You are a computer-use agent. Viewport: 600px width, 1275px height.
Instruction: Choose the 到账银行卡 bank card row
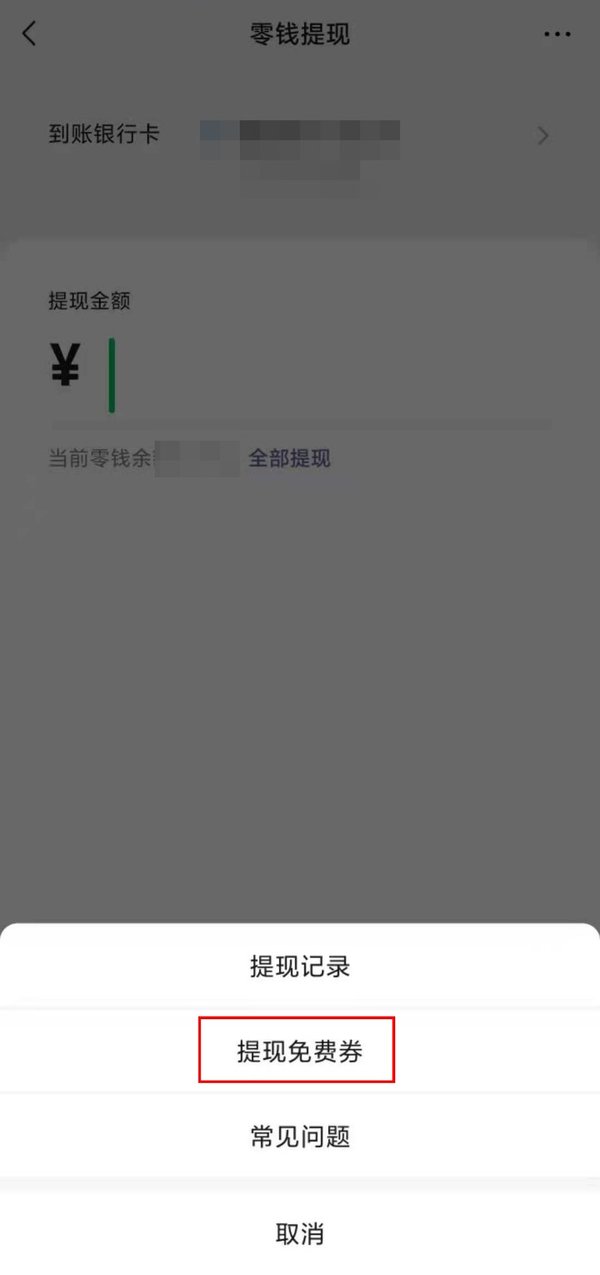tap(300, 135)
